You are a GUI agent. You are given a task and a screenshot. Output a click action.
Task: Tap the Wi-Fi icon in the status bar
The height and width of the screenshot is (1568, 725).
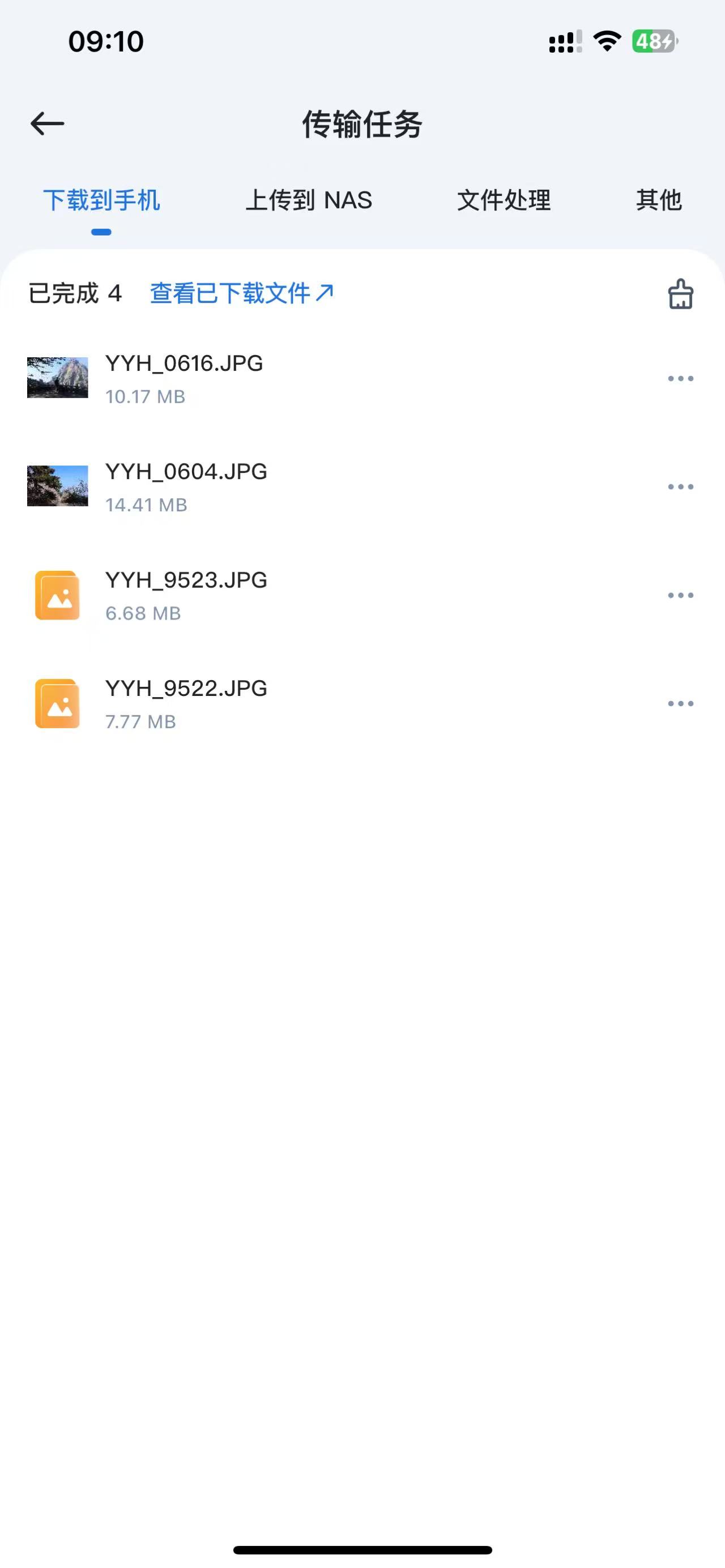click(606, 40)
